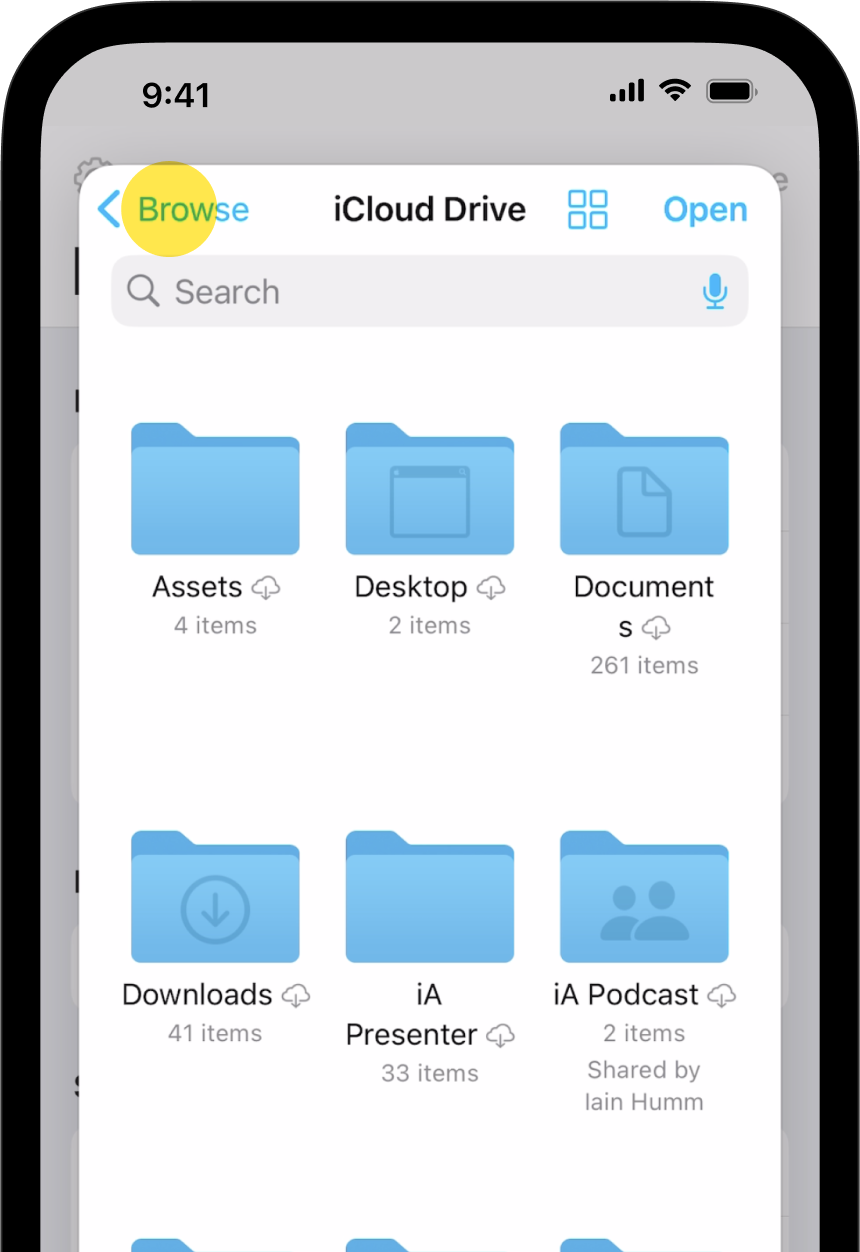Image resolution: width=860 pixels, height=1252 pixels.
Task: Open the Desktop folder
Action: click(430, 490)
